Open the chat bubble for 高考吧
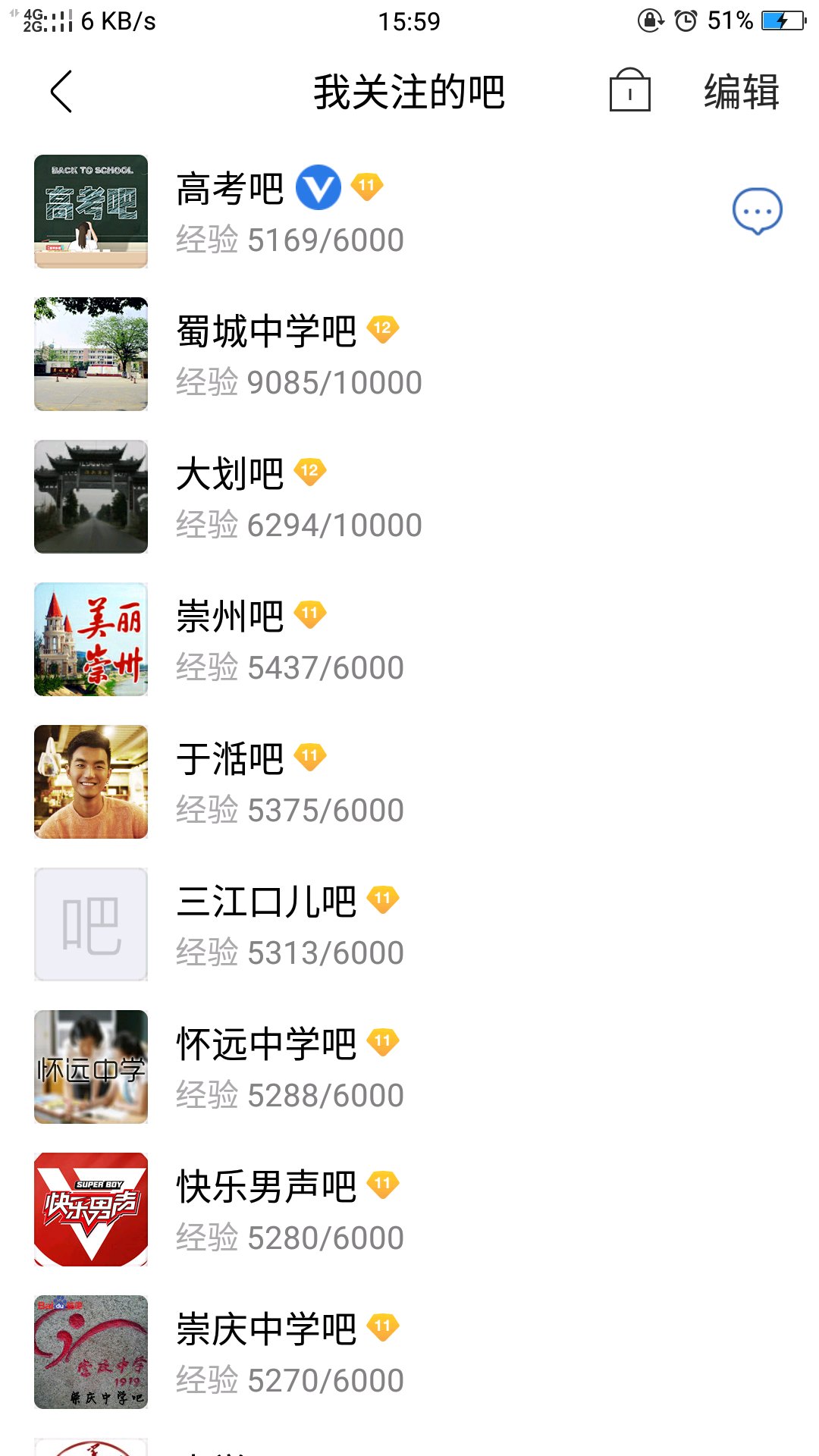 (757, 211)
